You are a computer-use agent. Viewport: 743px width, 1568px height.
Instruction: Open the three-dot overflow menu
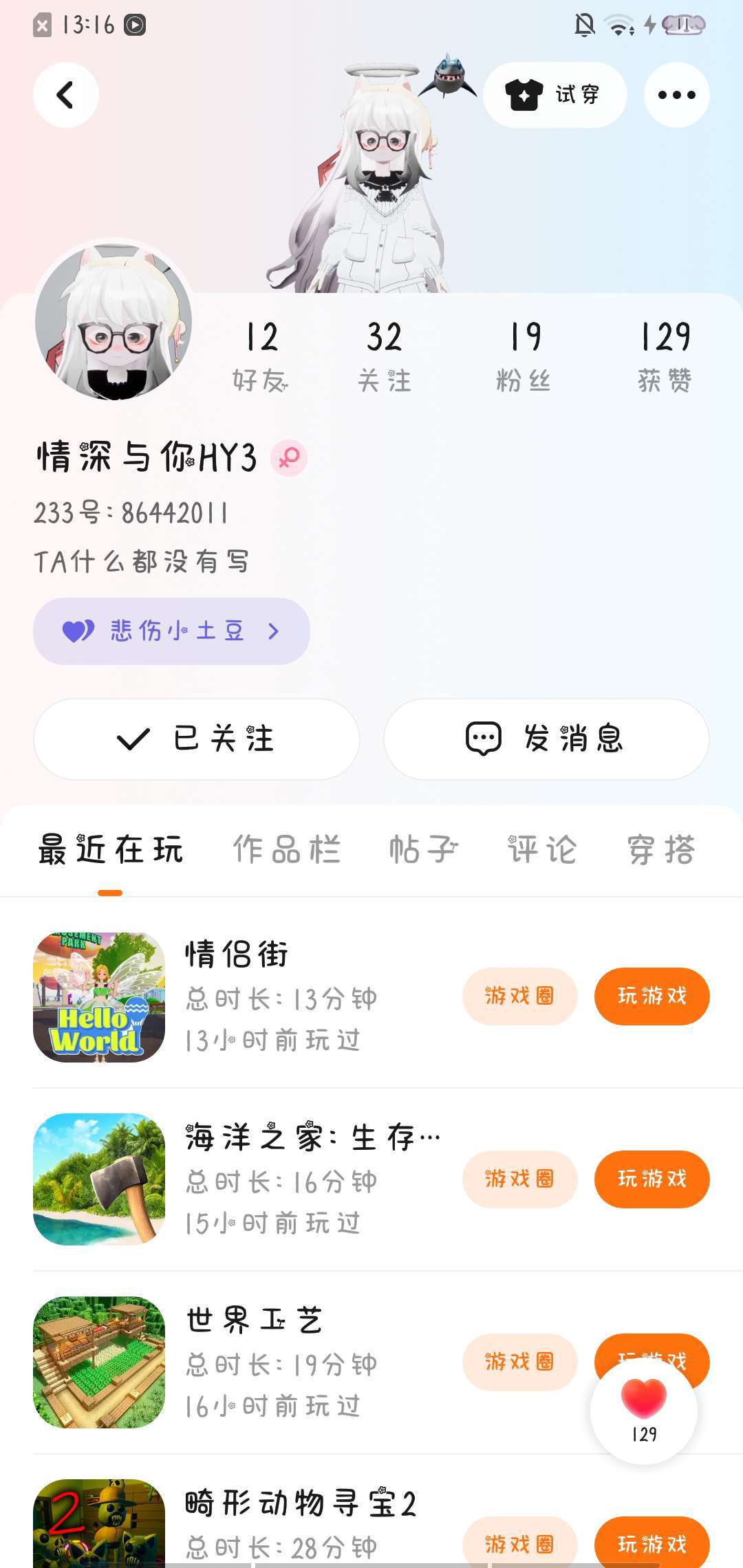click(676, 95)
